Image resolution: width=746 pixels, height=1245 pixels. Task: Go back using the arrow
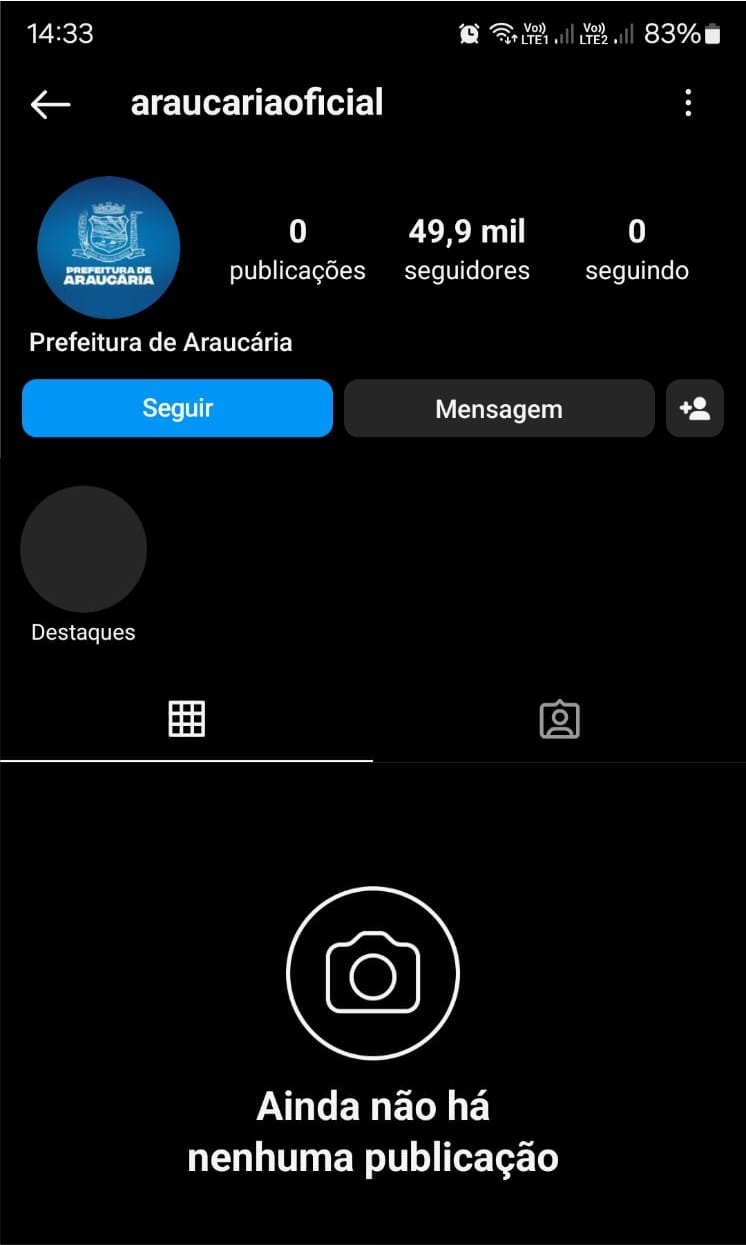50,104
